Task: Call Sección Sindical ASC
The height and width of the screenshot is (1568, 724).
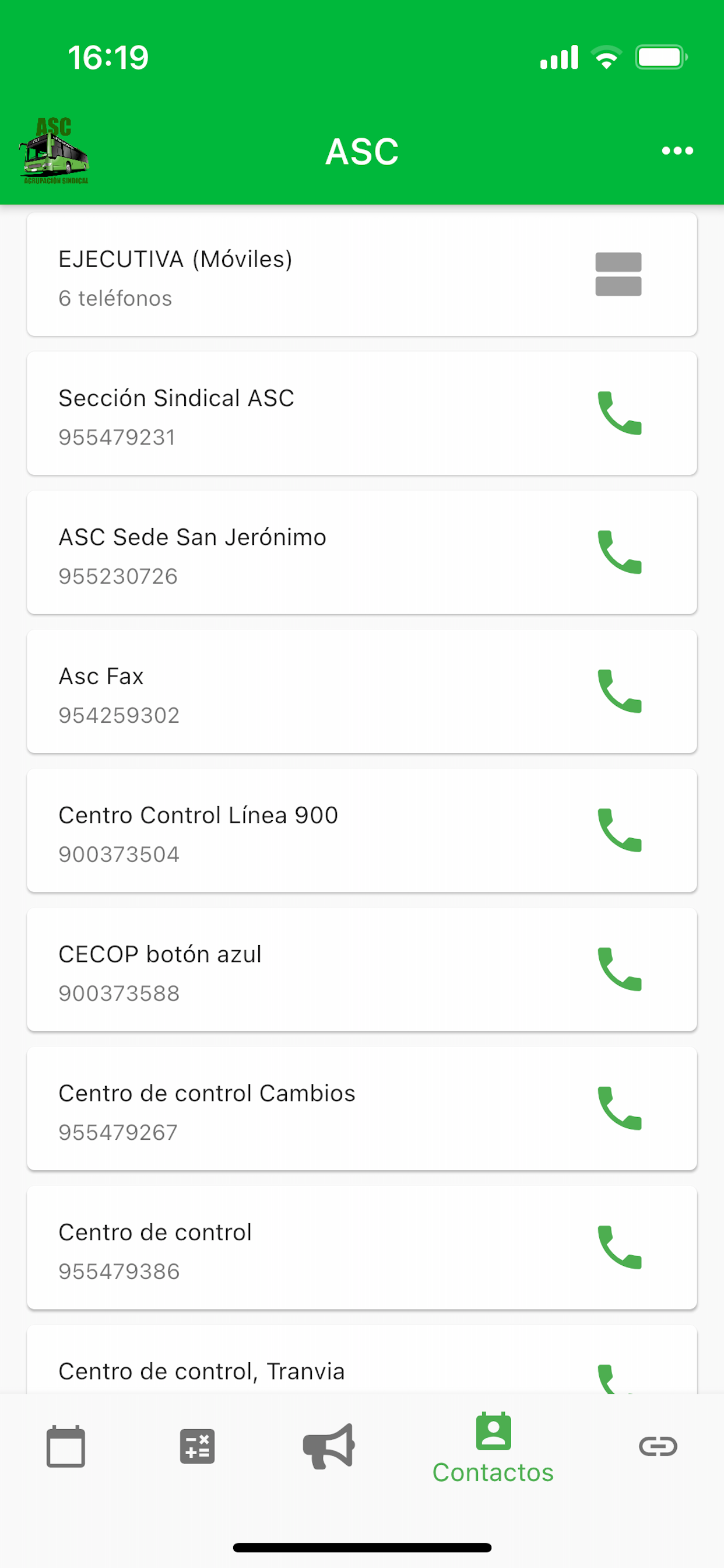Action: 619,414
